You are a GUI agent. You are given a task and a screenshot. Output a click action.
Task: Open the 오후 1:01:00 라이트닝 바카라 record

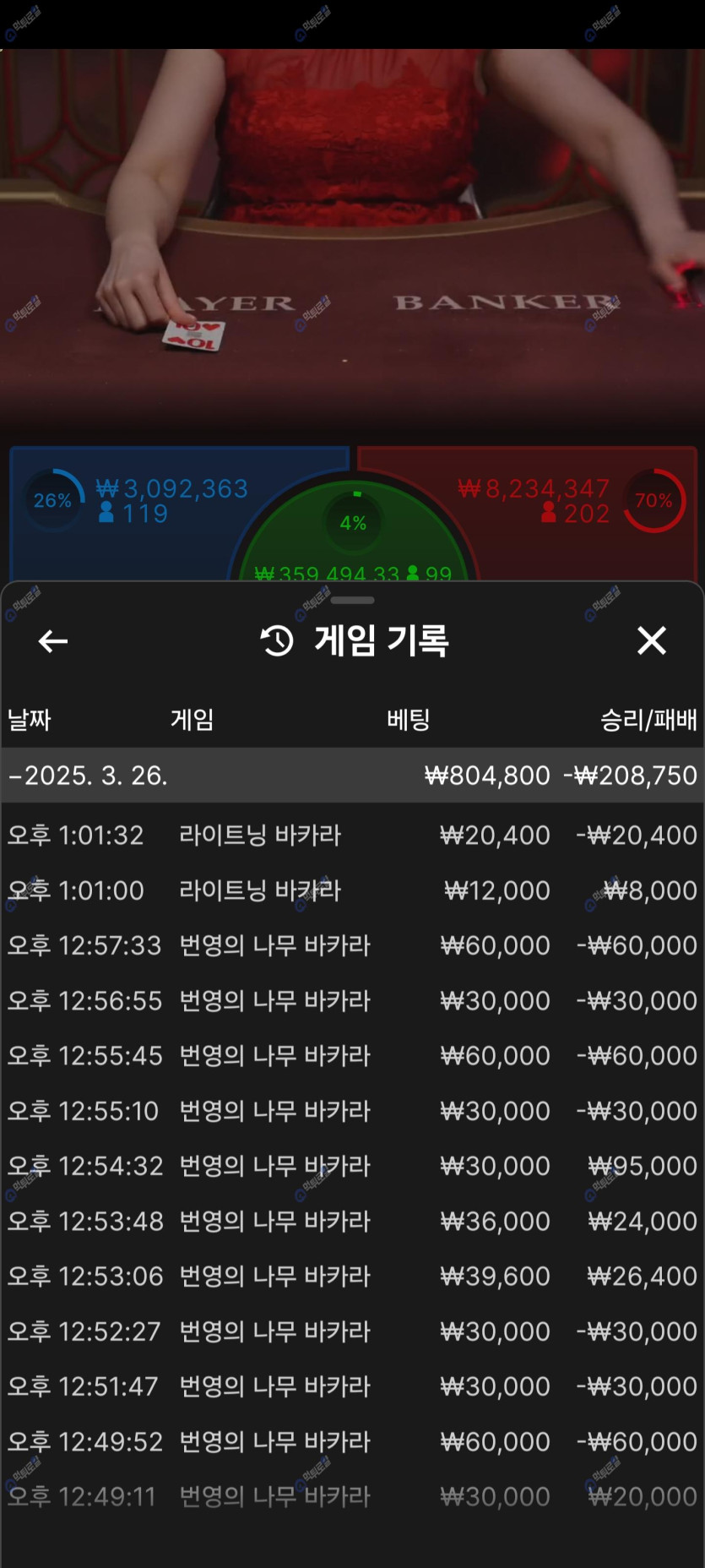point(352,890)
